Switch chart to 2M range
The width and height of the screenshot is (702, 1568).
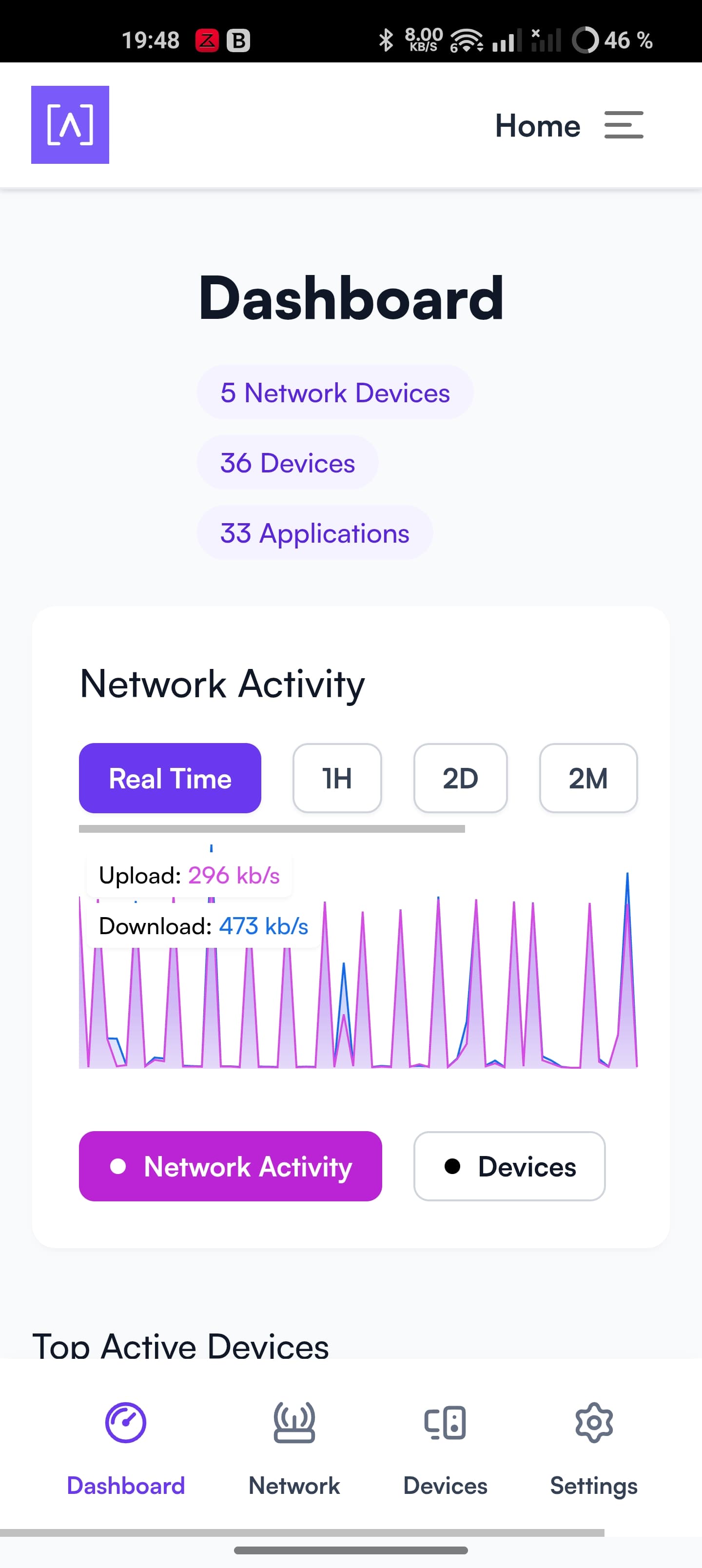click(588, 778)
